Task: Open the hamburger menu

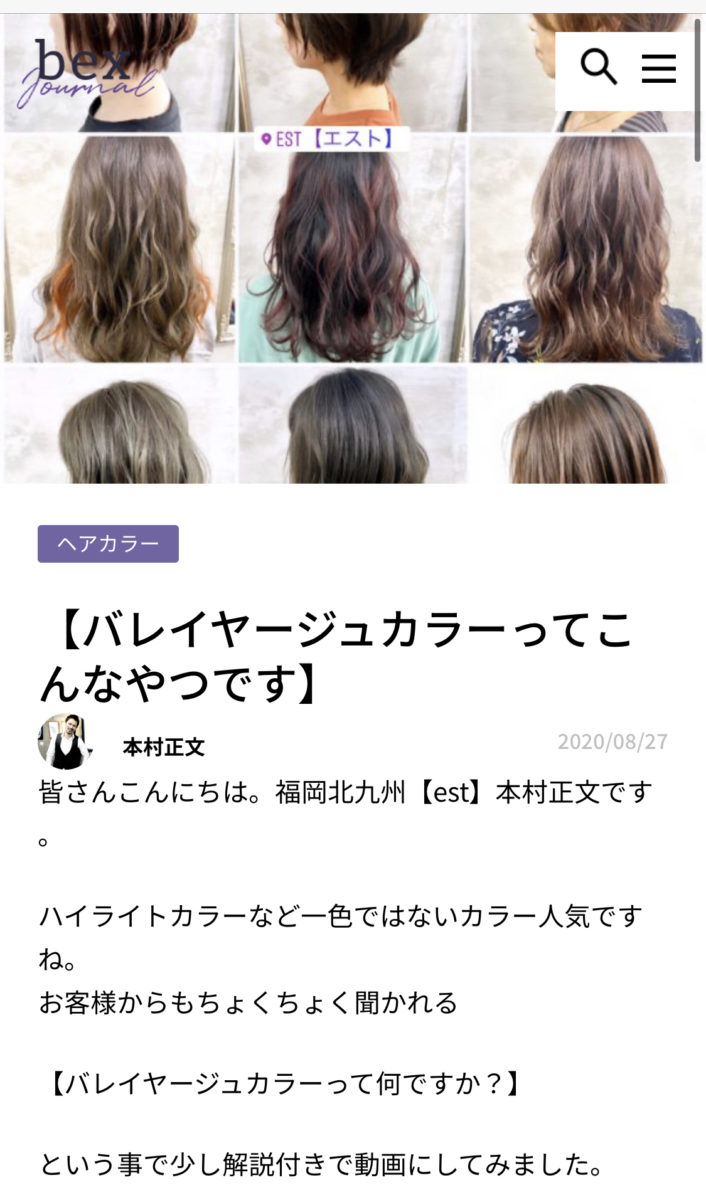Action: [659, 68]
